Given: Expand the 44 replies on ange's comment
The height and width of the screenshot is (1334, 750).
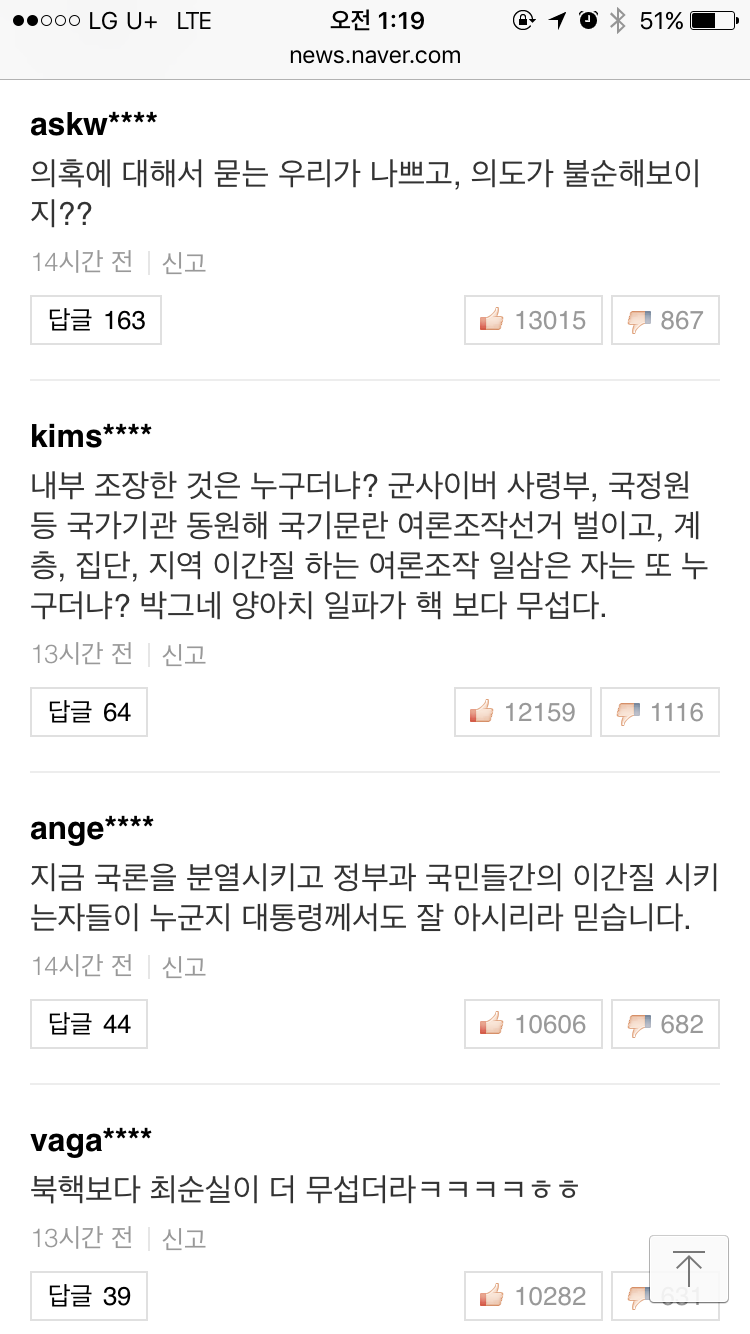Looking at the screenshot, I should coord(89,1024).
